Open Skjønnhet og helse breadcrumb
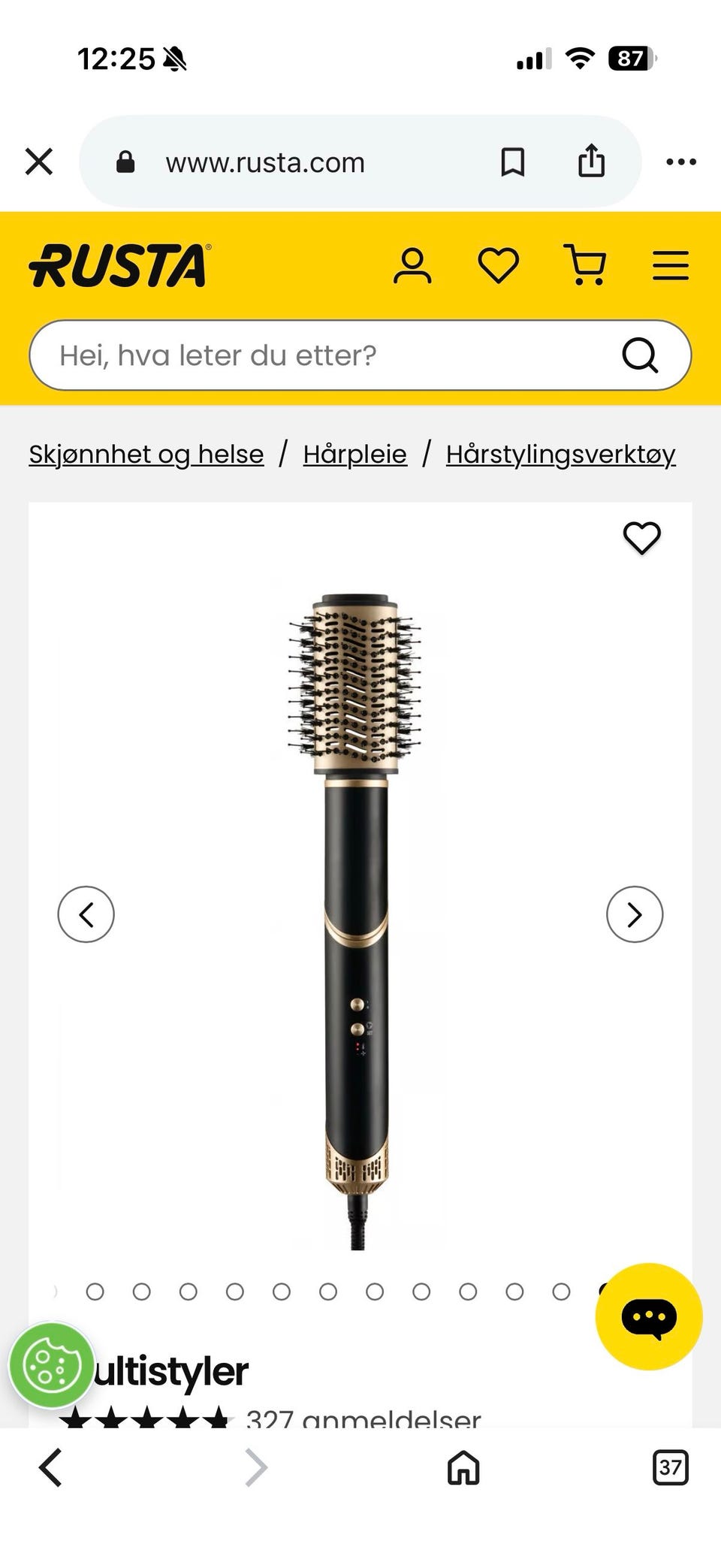The width and height of the screenshot is (721, 1568). point(146,454)
